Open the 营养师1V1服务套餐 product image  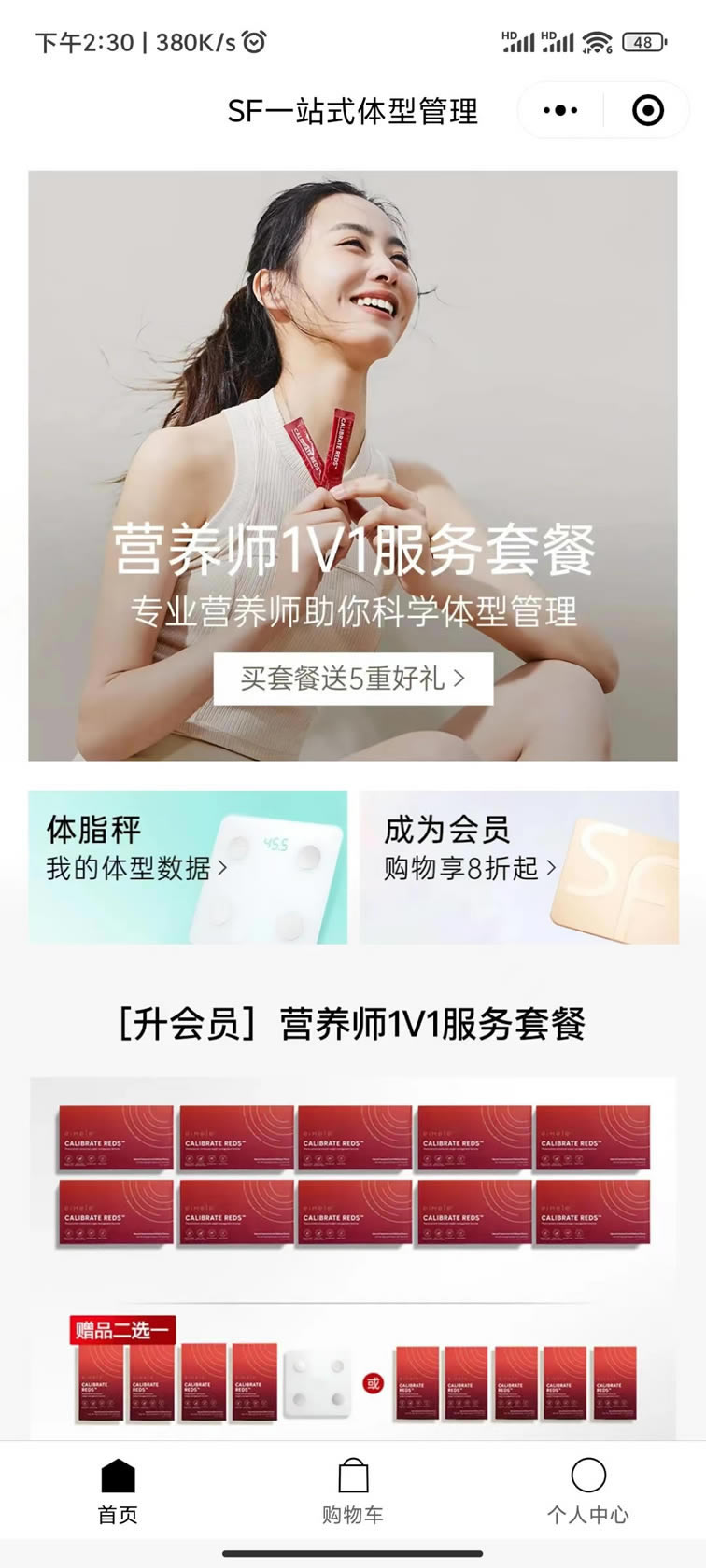353,1258
